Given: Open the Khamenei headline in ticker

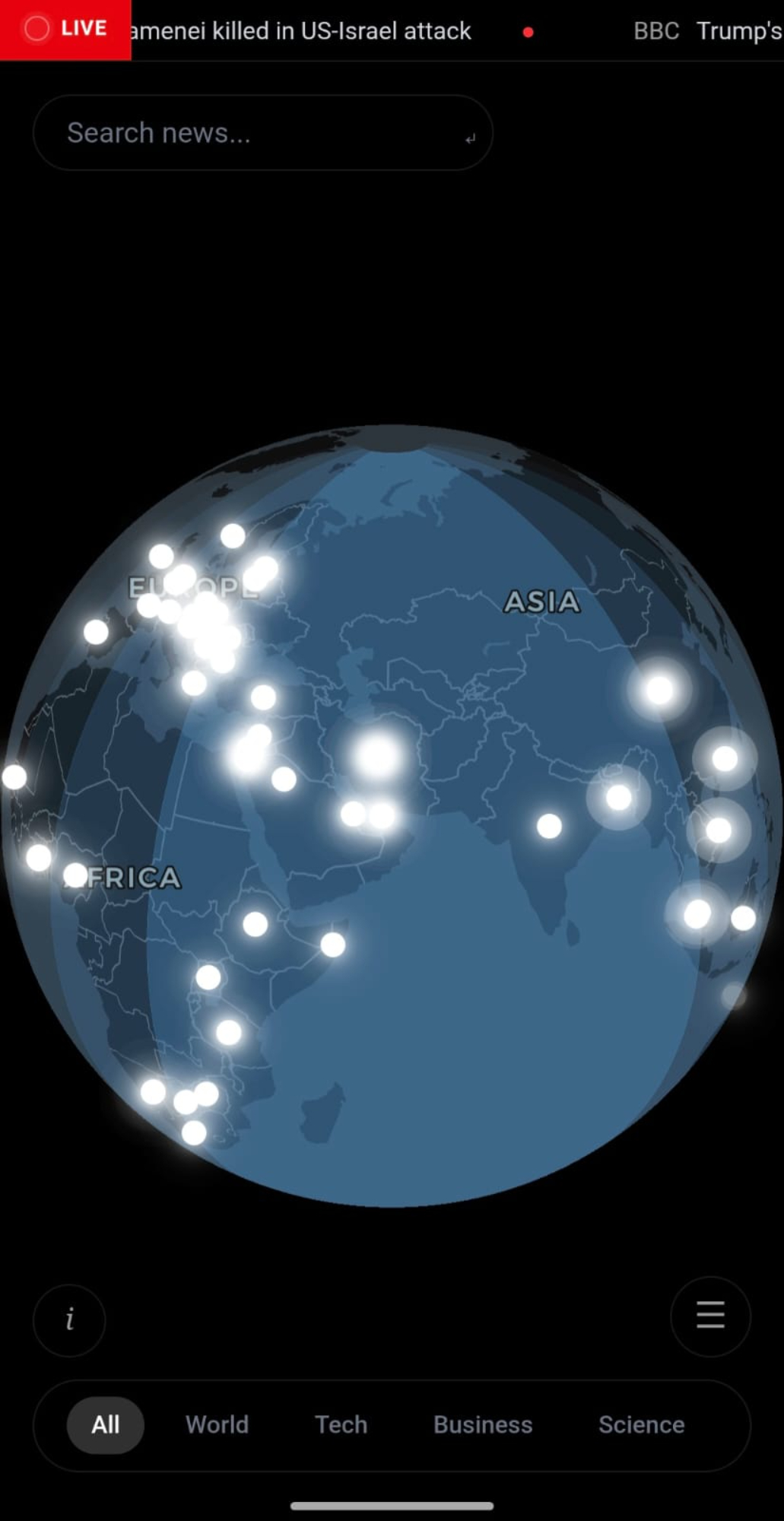Looking at the screenshot, I should click(300, 31).
